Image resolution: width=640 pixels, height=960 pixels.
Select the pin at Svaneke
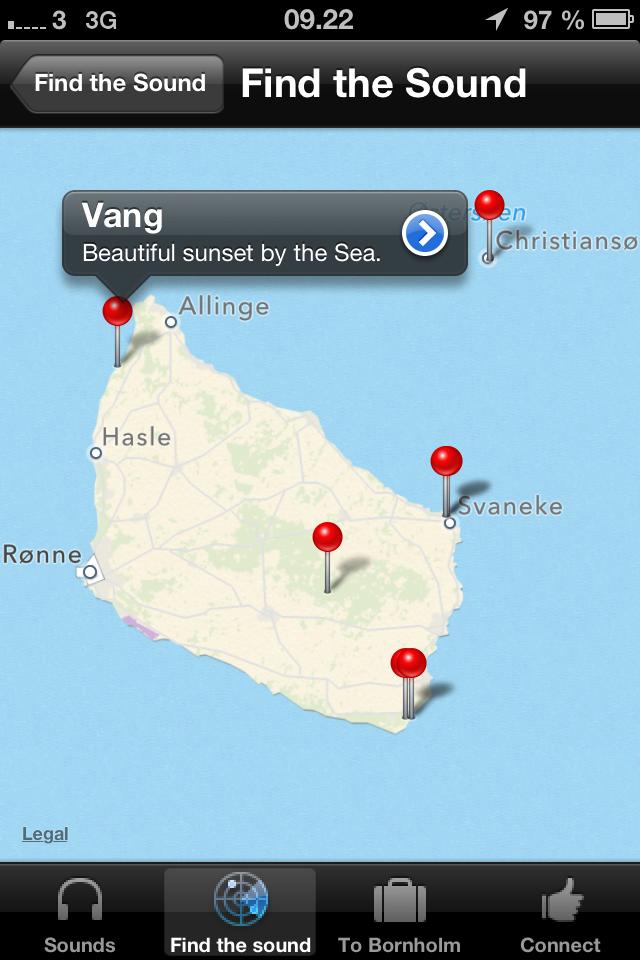[x=446, y=462]
